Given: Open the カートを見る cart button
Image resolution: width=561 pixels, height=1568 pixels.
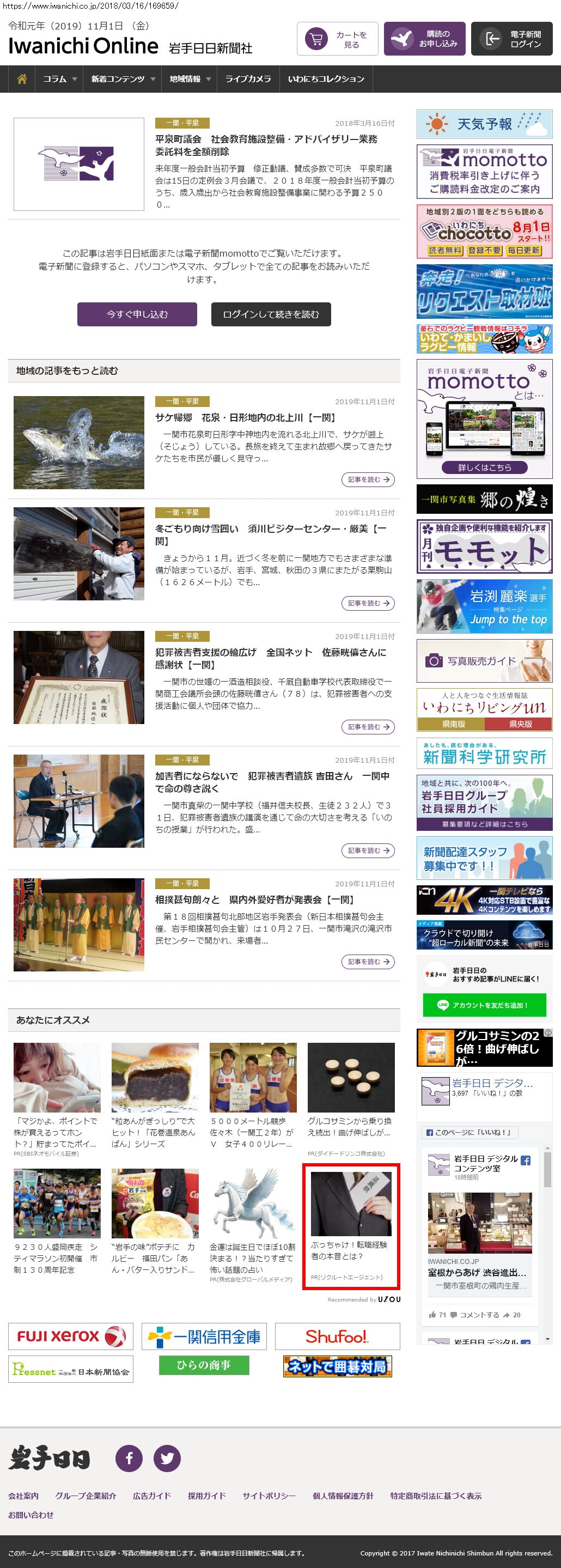Looking at the screenshot, I should click(x=337, y=39).
